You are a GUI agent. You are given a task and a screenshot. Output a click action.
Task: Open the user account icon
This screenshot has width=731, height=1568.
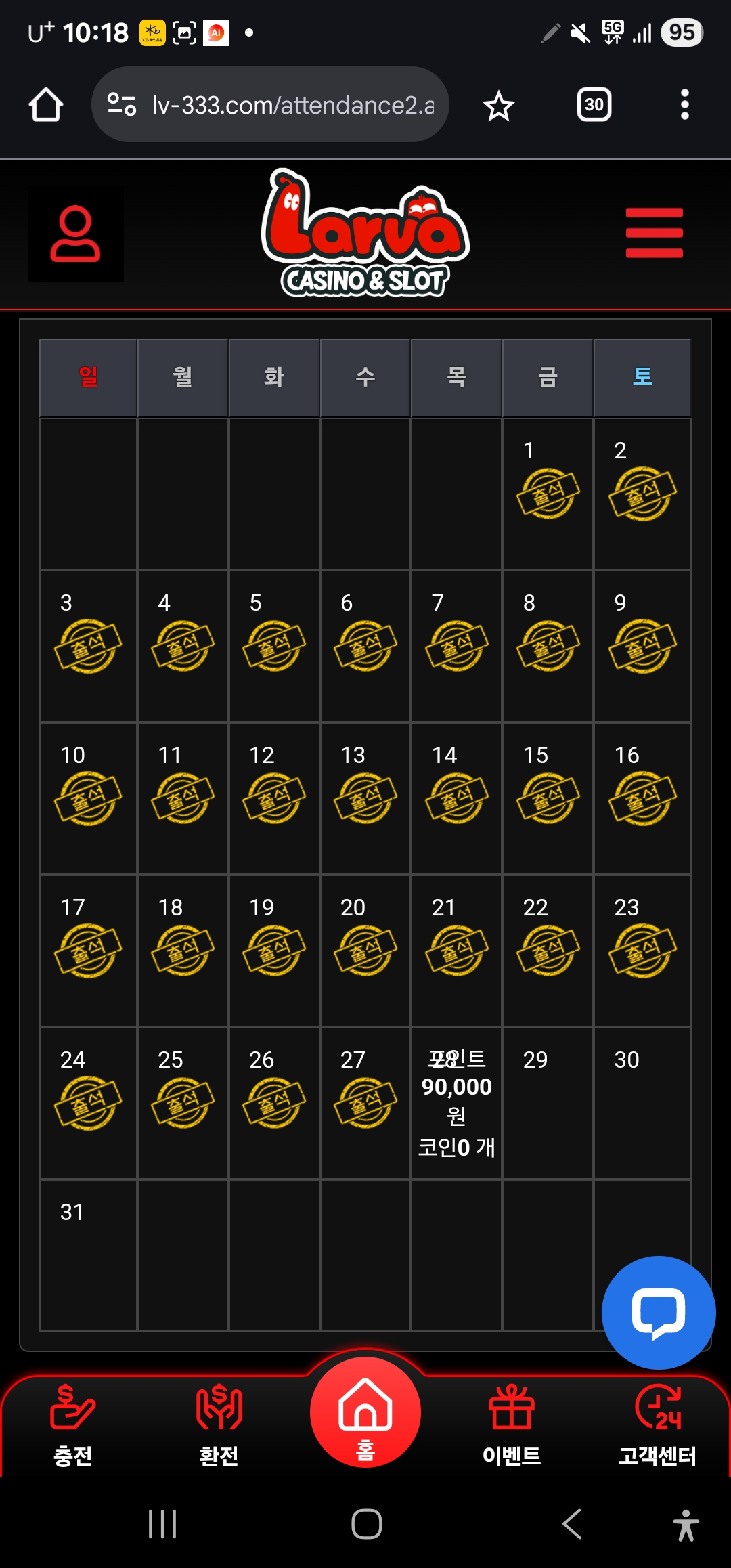coord(75,234)
